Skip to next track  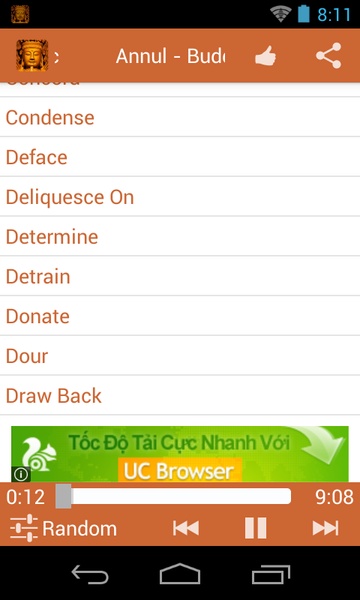pyautogui.click(x=326, y=528)
